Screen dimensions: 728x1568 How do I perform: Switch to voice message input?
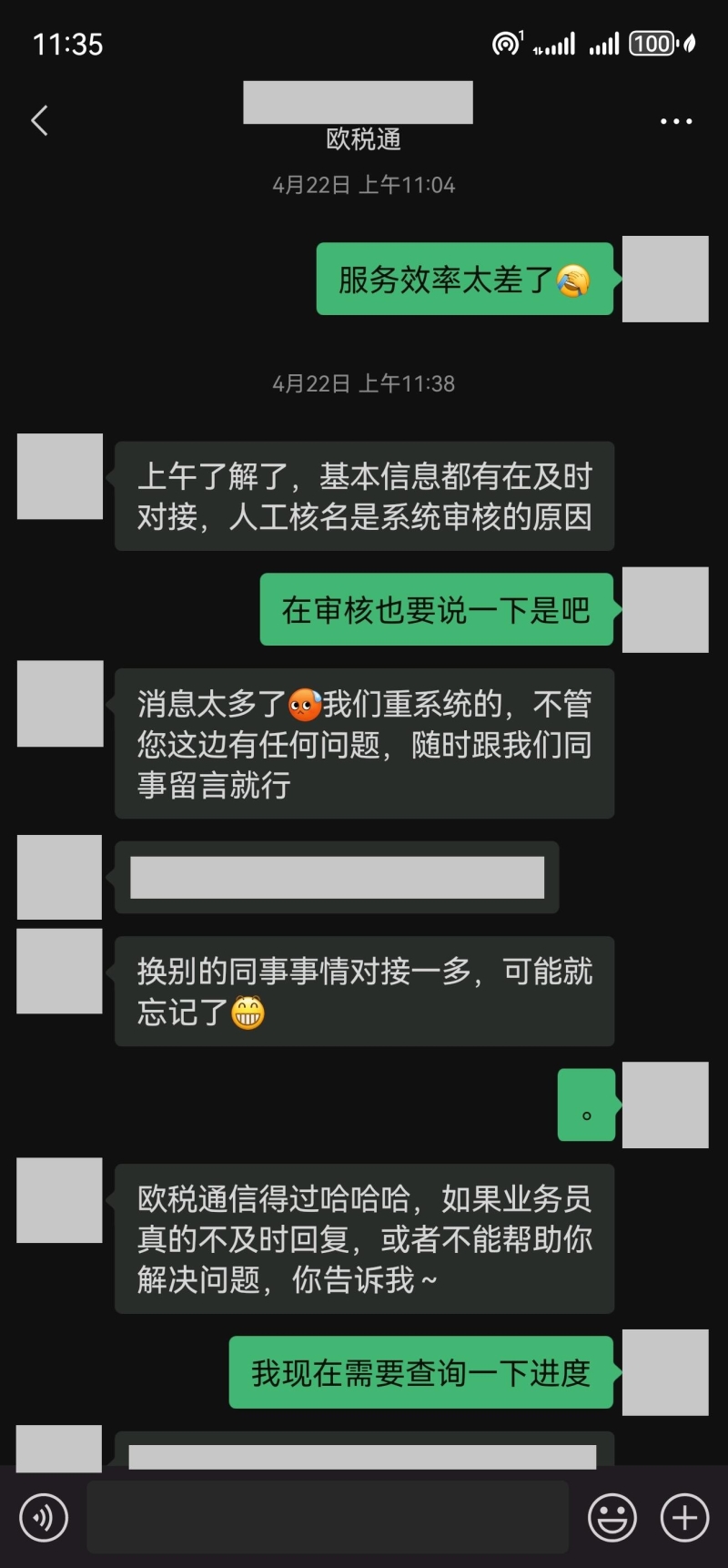(44, 1517)
